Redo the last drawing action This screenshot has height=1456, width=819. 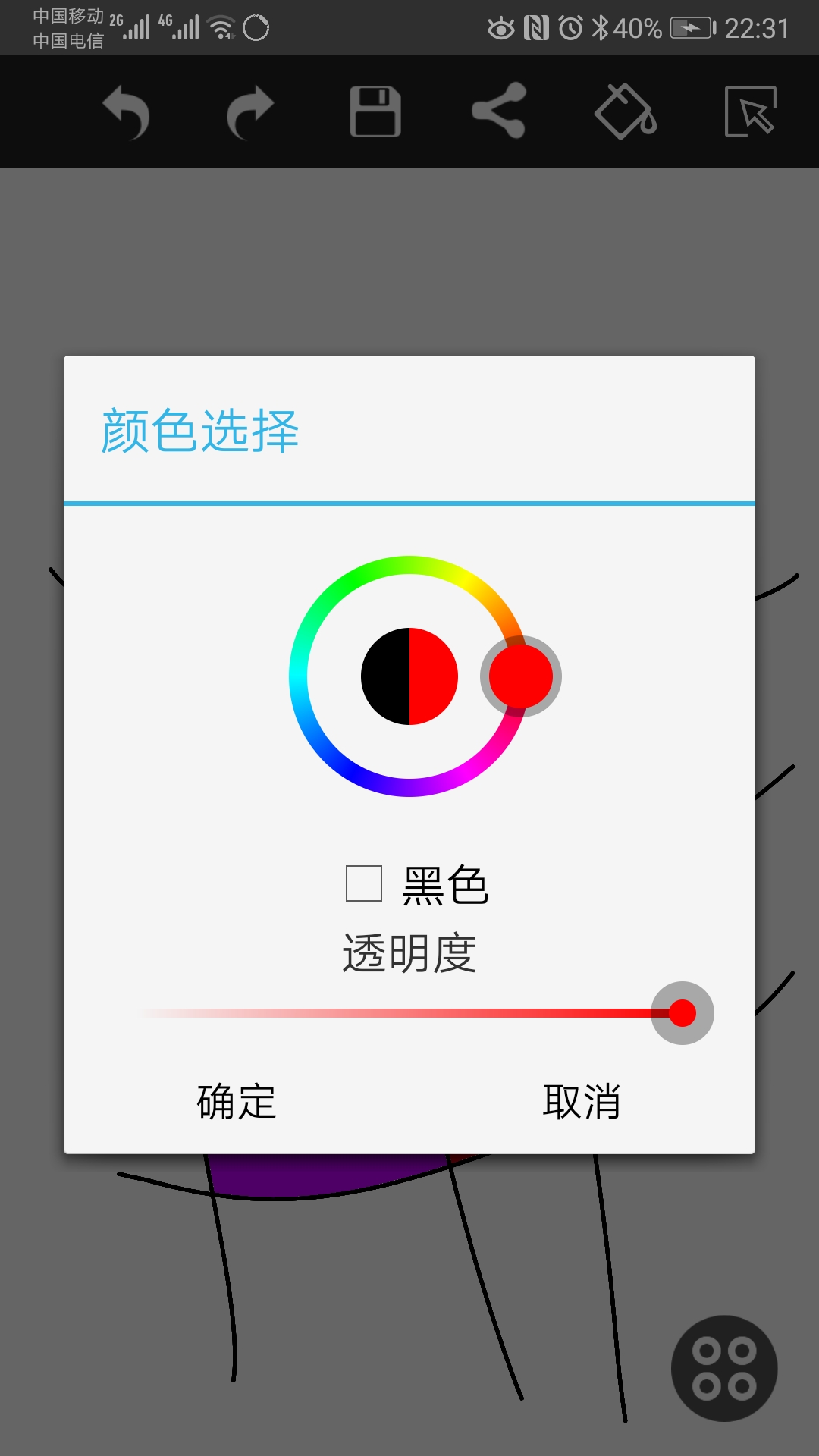(250, 112)
